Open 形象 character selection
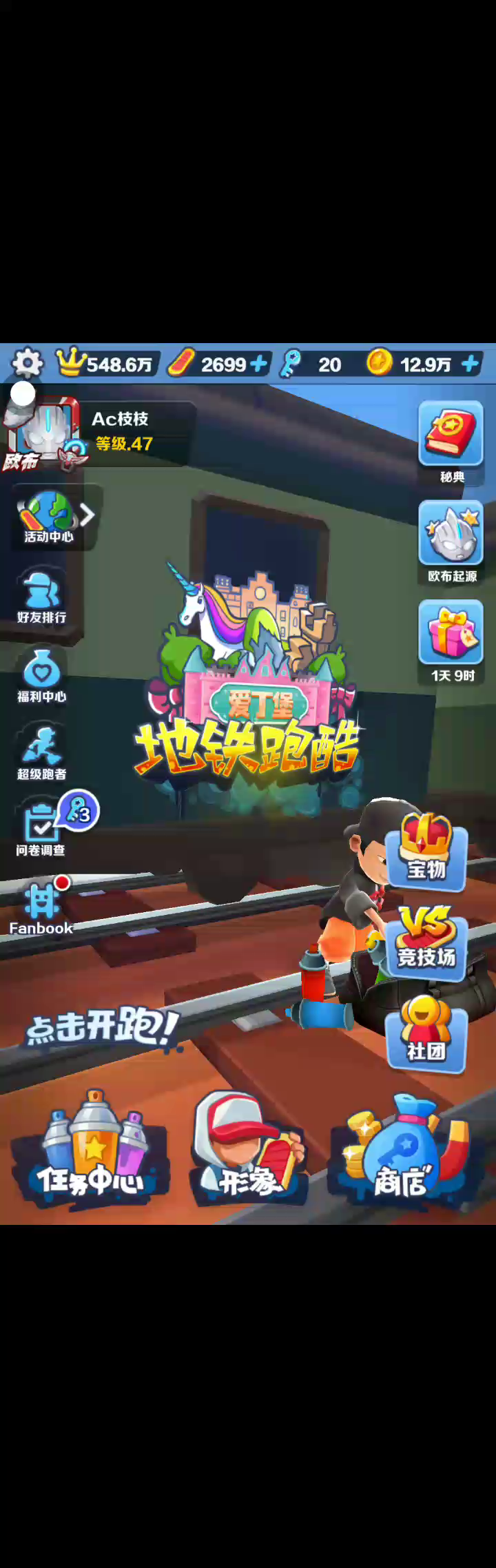 [248, 1151]
